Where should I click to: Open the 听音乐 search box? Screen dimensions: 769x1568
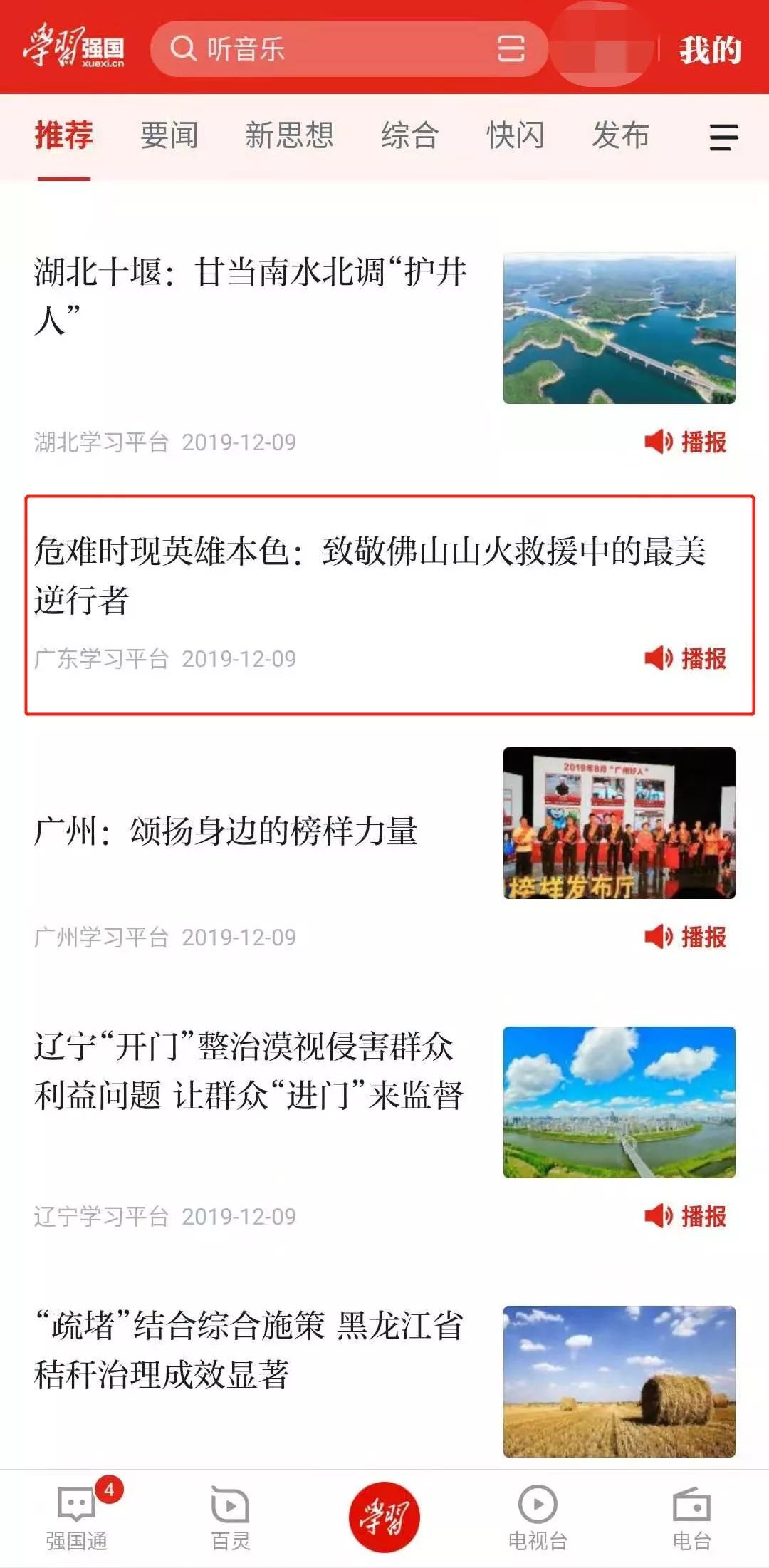(x=349, y=48)
